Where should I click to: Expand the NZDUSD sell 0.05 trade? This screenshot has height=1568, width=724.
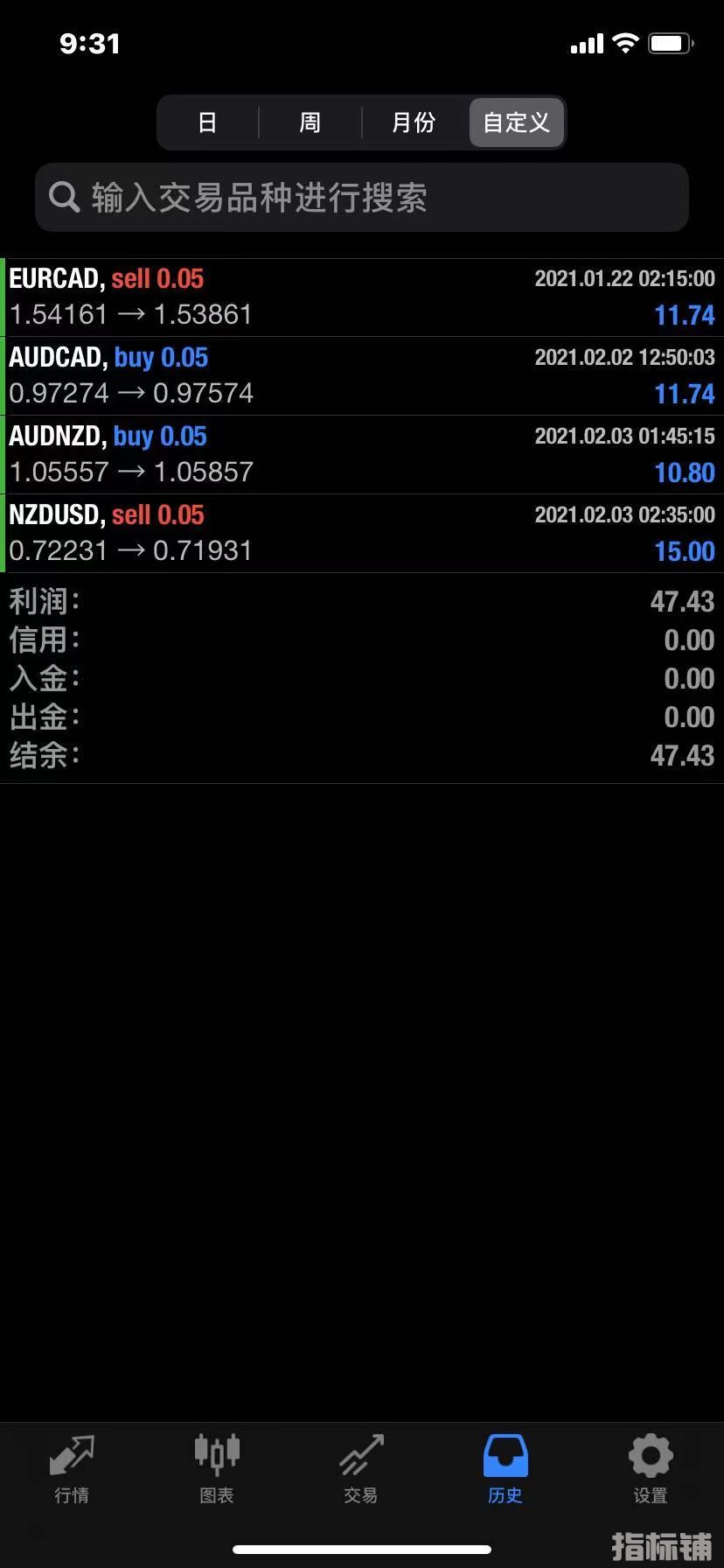[x=362, y=534]
